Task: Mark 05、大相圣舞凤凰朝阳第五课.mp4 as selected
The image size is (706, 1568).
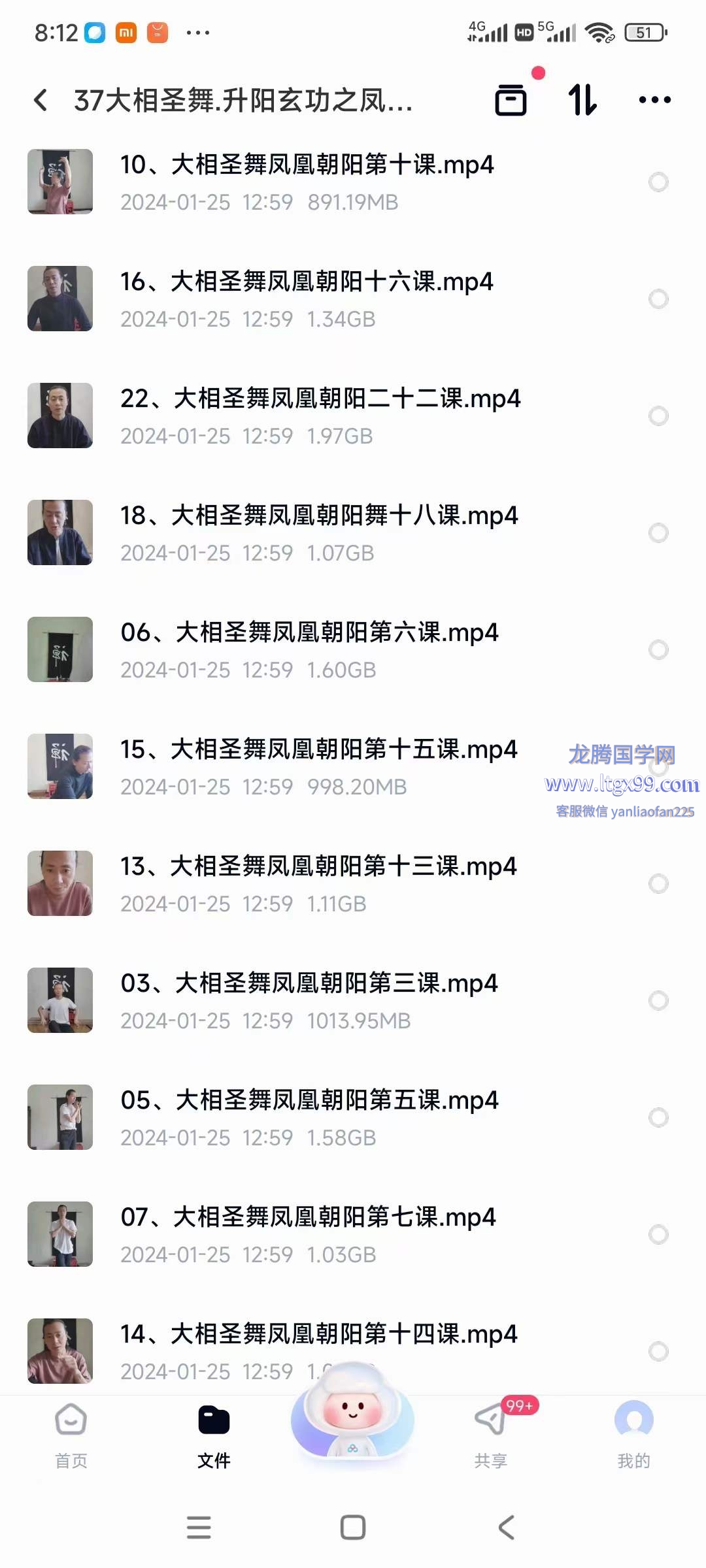Action: tap(658, 1118)
